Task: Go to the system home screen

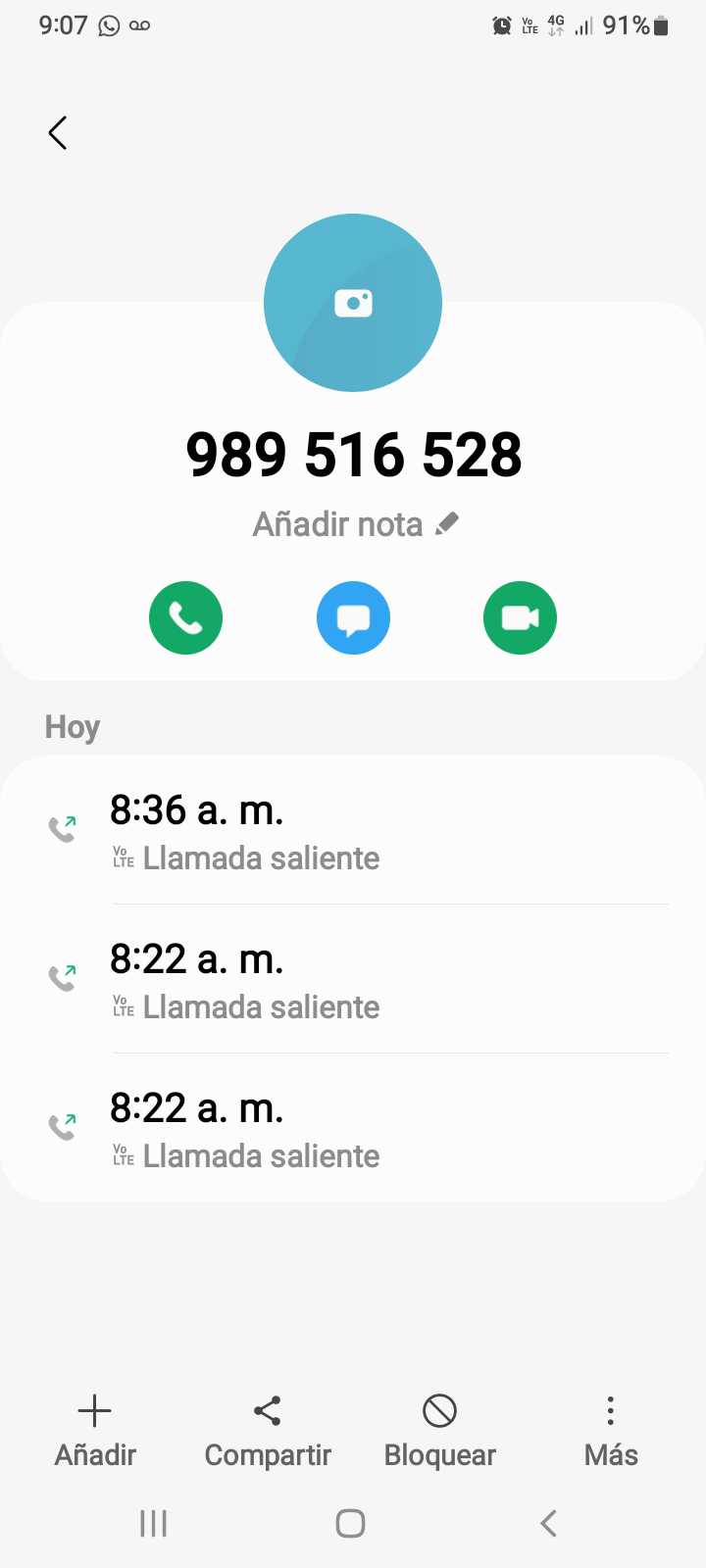Action: (350, 1523)
